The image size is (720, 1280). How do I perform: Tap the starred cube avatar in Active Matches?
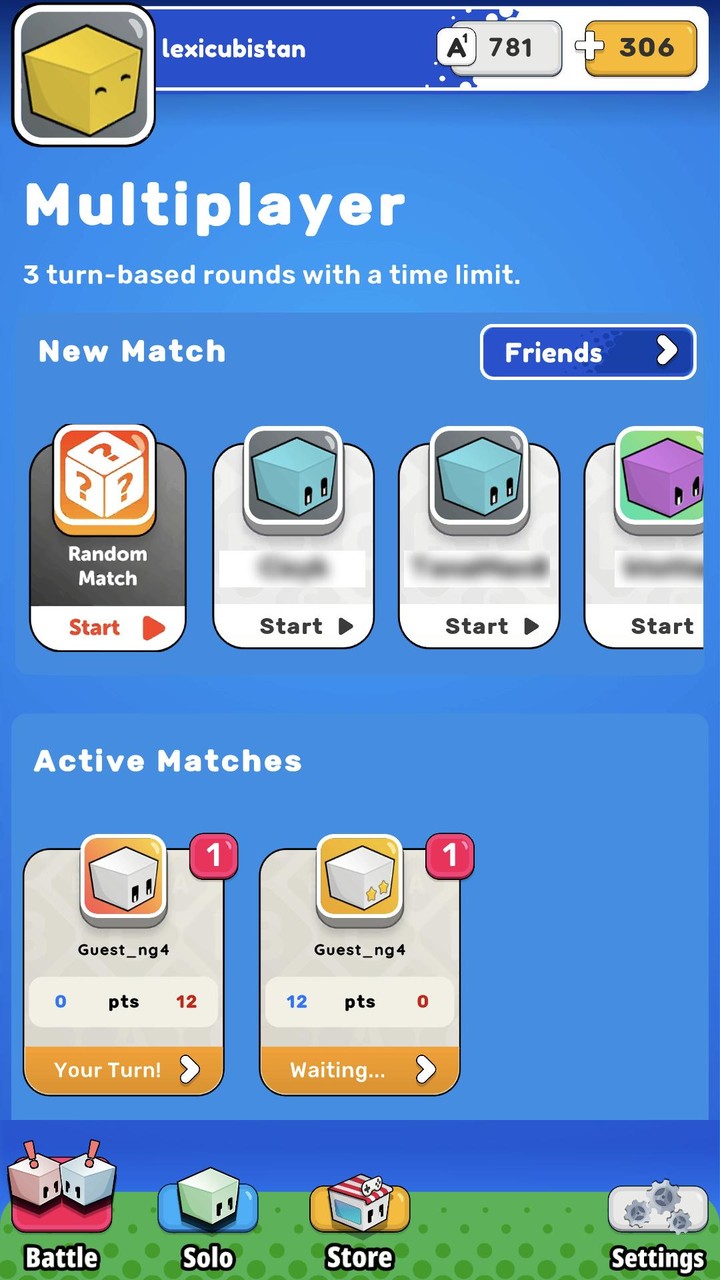point(359,880)
